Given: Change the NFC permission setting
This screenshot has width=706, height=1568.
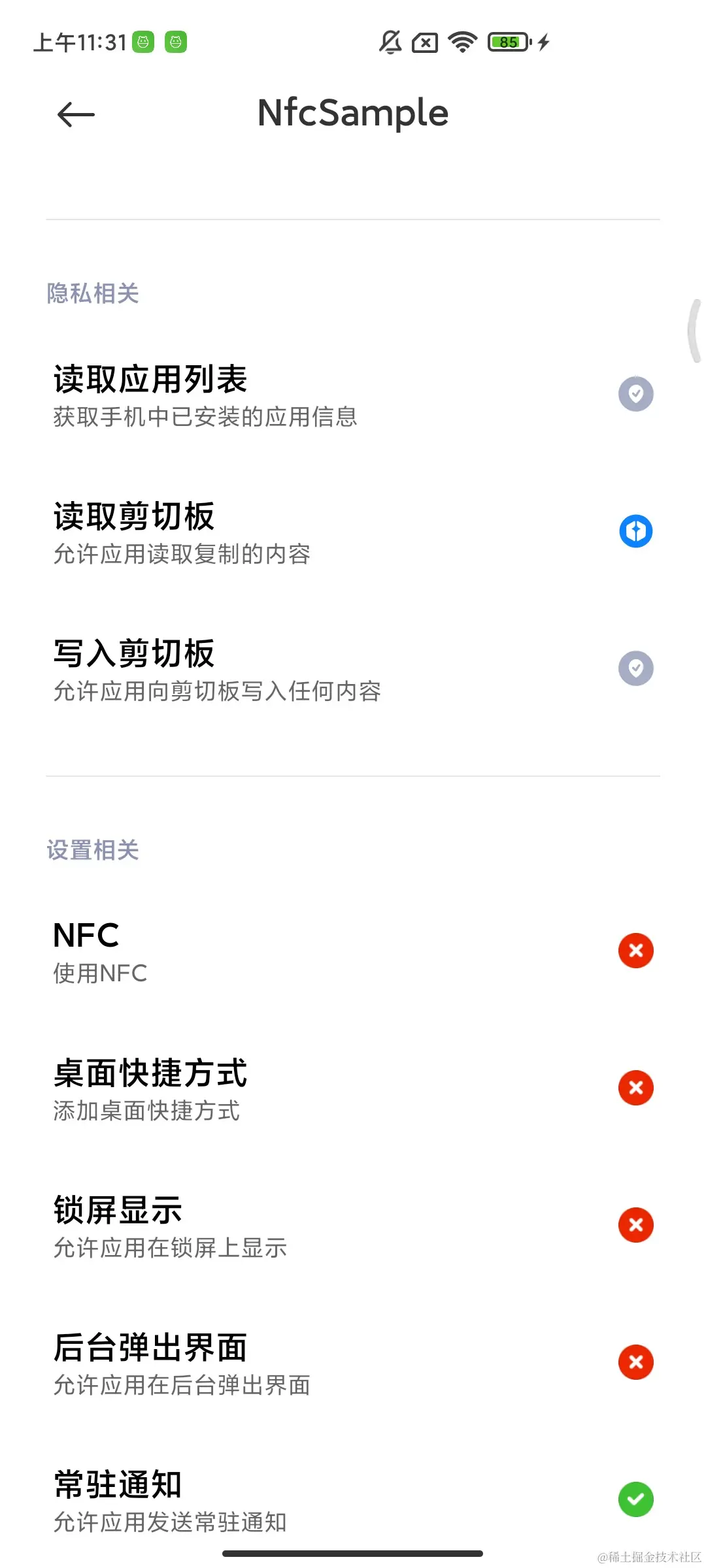Looking at the screenshot, I should click(x=353, y=952).
